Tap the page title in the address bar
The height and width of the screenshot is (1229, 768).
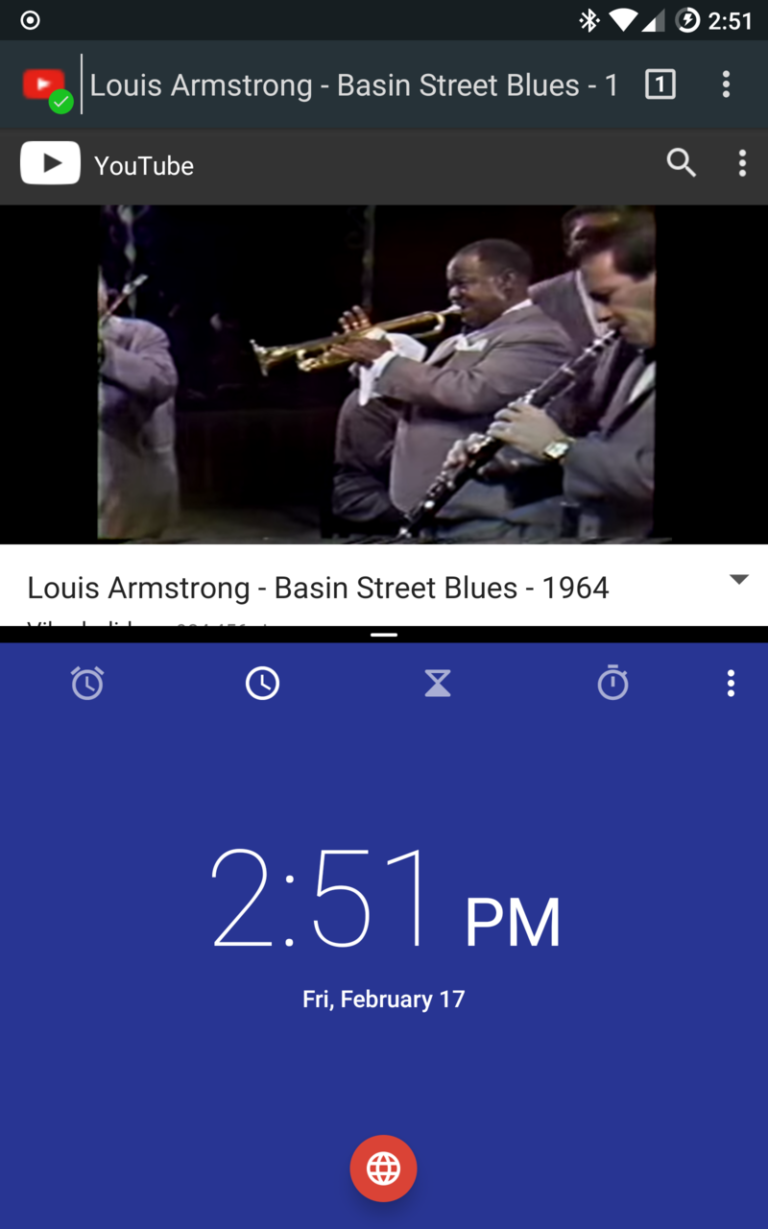(354, 86)
